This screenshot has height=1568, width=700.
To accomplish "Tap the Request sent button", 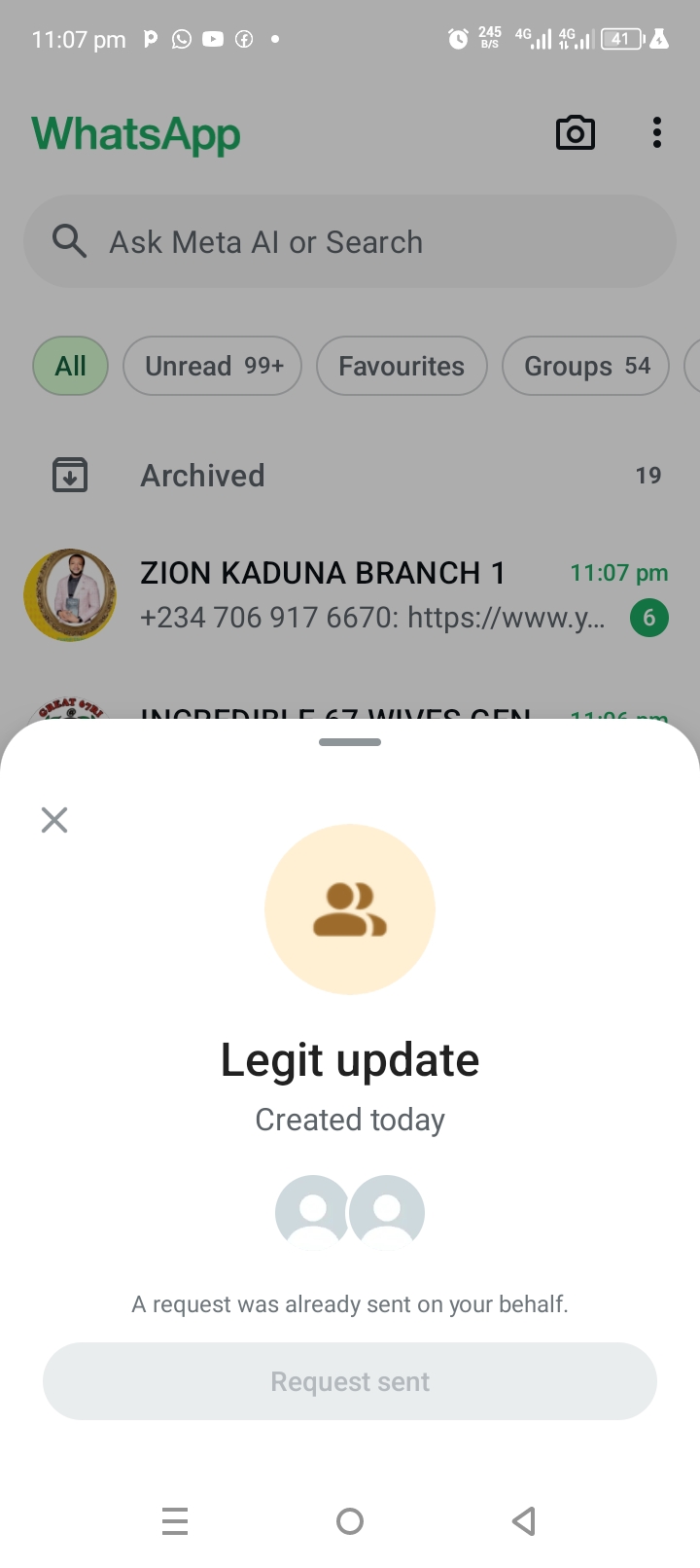I will (350, 1381).
